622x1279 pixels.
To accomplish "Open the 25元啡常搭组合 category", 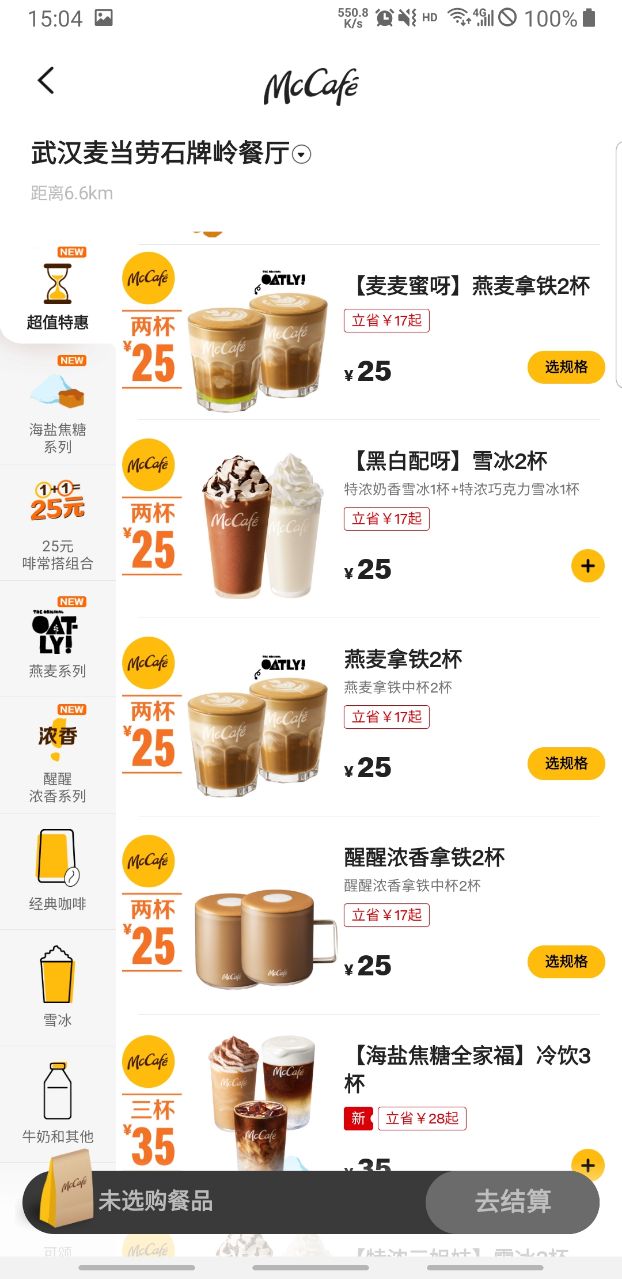I will click(58, 521).
